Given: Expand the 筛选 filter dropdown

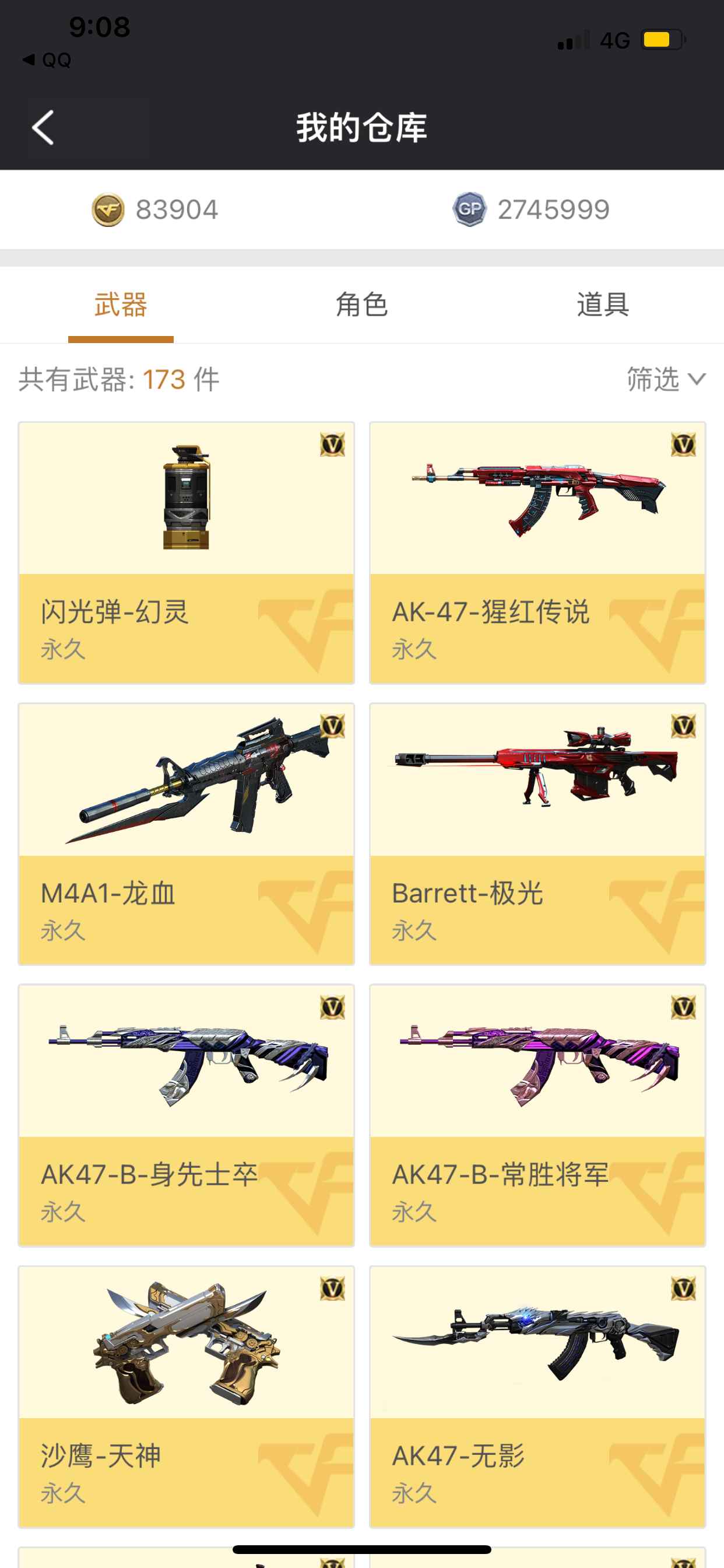Looking at the screenshot, I should [666, 379].
